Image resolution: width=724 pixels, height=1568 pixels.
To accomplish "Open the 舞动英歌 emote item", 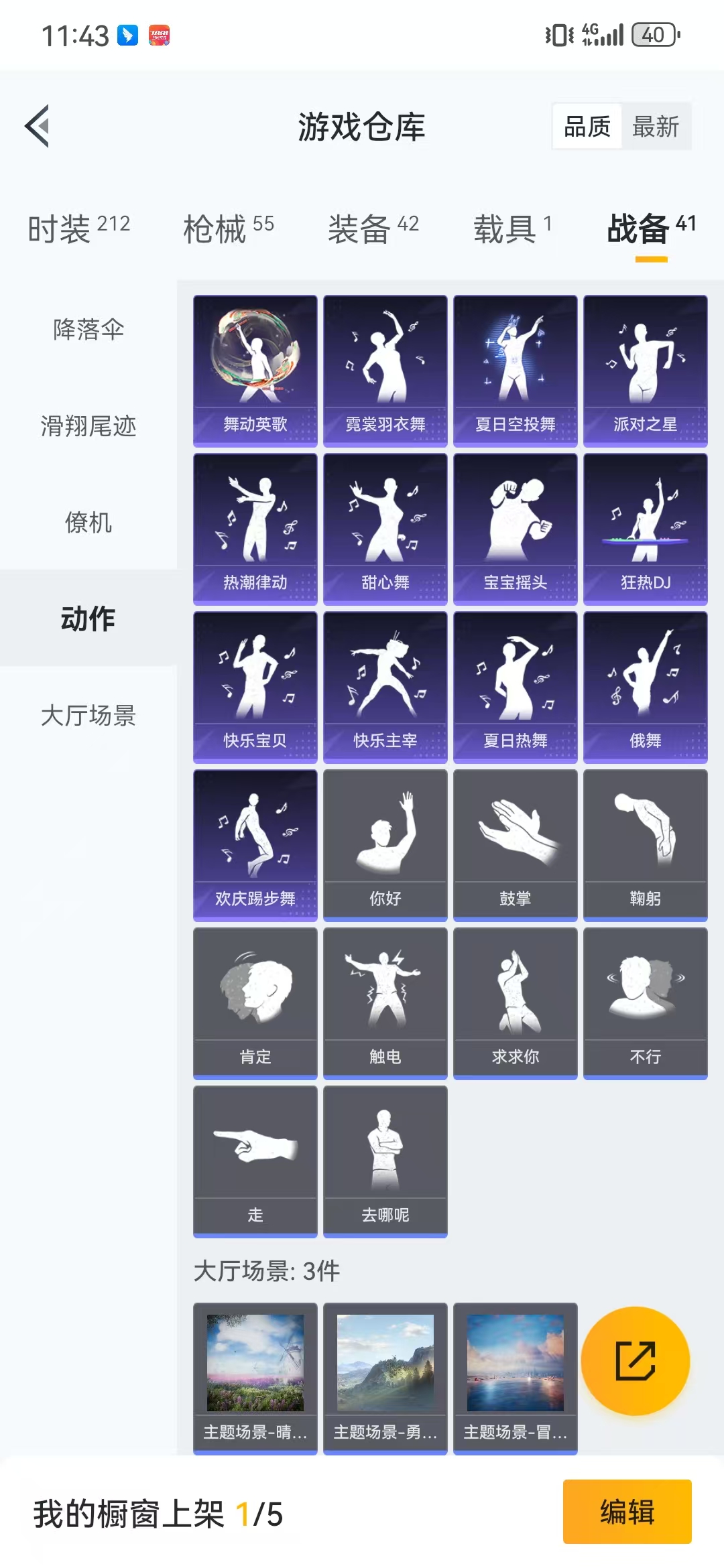I will coord(255,371).
